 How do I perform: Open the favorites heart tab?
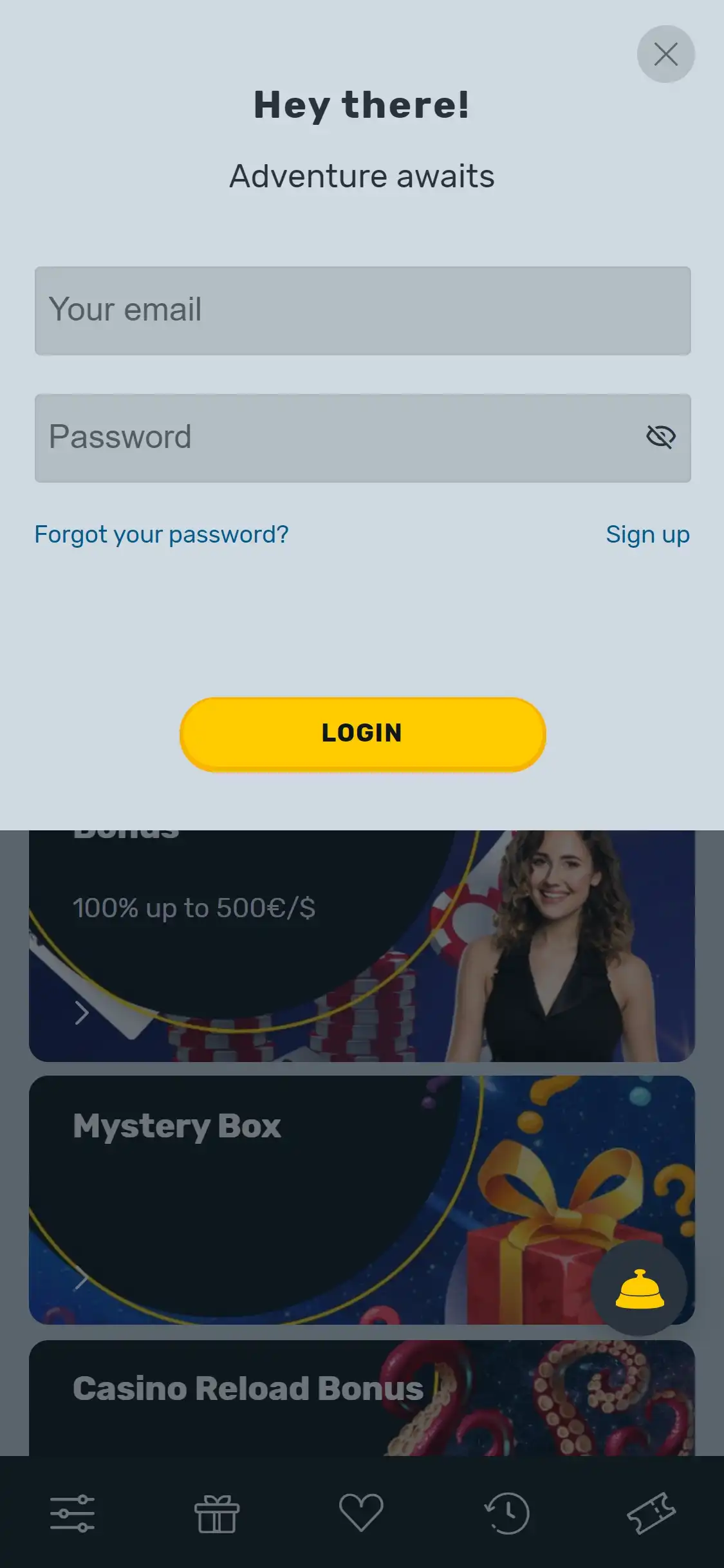[361, 1513]
